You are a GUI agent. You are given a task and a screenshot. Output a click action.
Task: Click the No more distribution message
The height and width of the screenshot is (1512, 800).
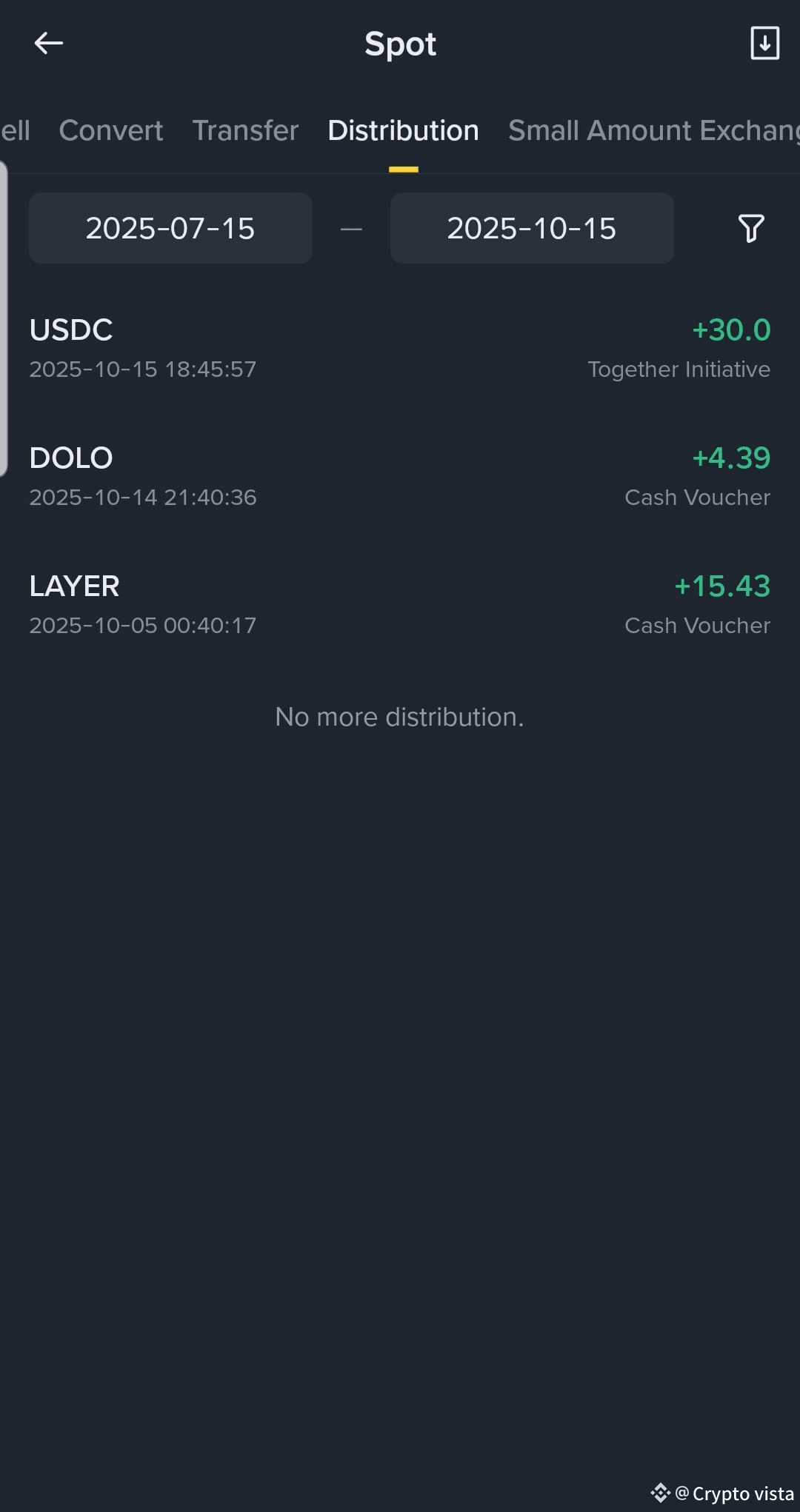pos(400,716)
